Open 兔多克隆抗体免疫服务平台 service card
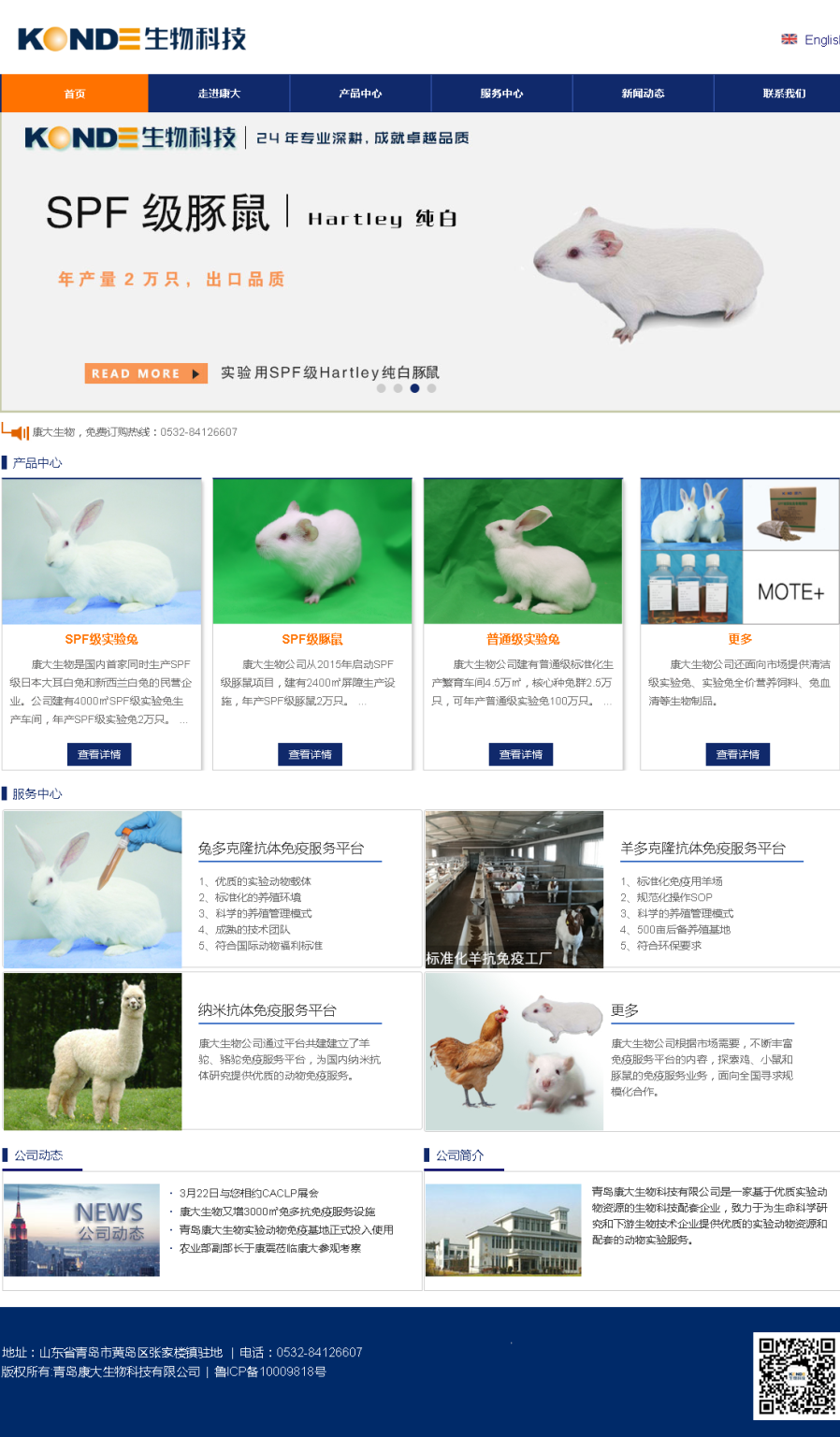This screenshot has width=840, height=1437. (281, 849)
